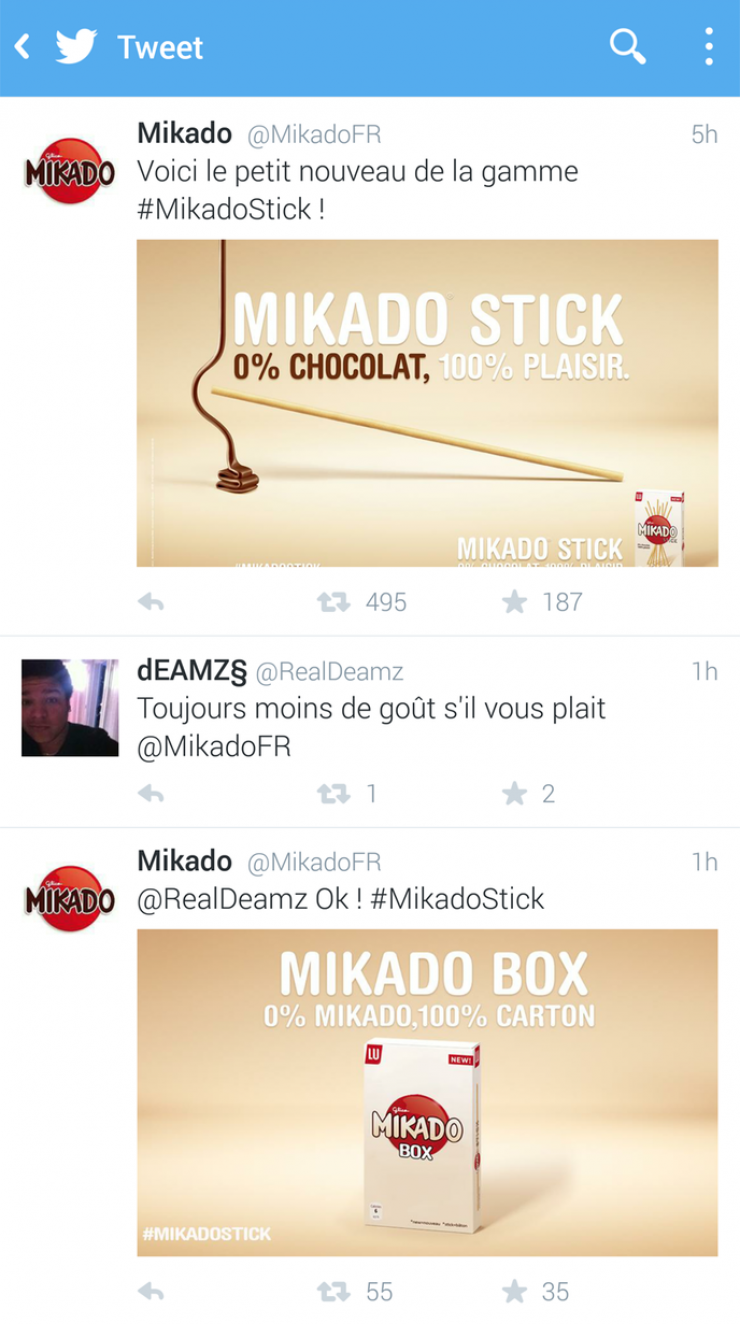Go back using the top-left arrow
Image resolution: width=740 pixels, height=1324 pixels.
(22, 47)
